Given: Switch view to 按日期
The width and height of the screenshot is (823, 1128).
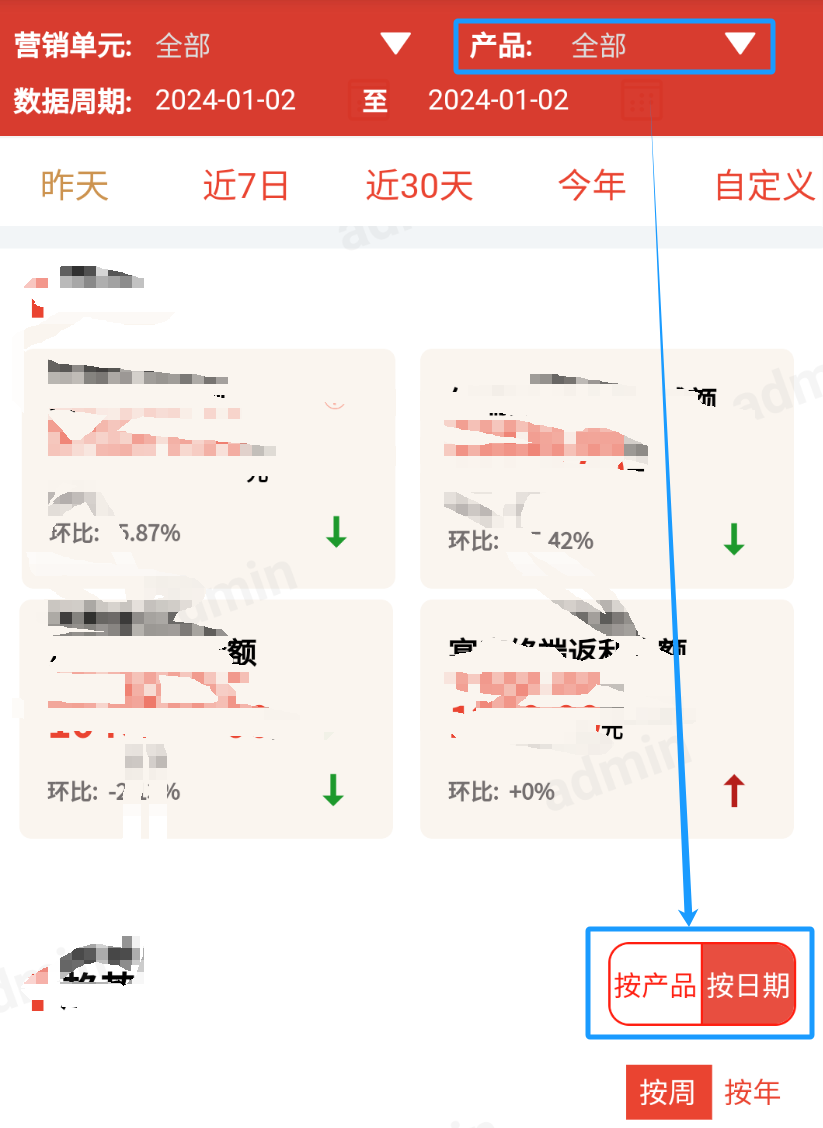Looking at the screenshot, I should tap(748, 985).
